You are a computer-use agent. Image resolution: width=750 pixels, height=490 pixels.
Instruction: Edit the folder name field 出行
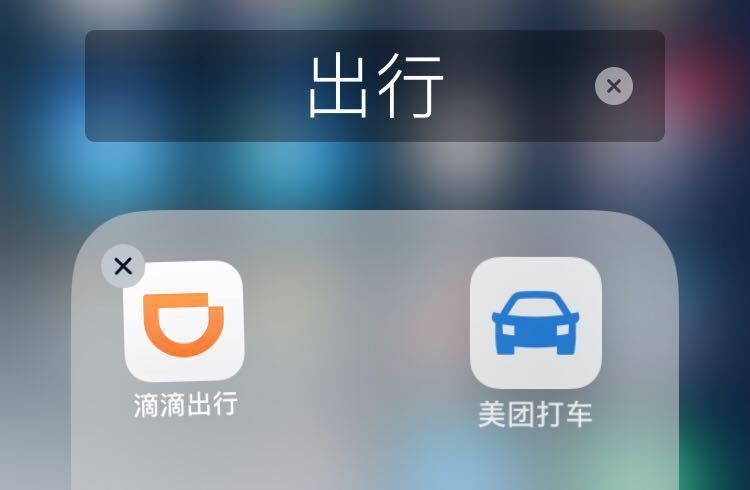[x=374, y=86]
